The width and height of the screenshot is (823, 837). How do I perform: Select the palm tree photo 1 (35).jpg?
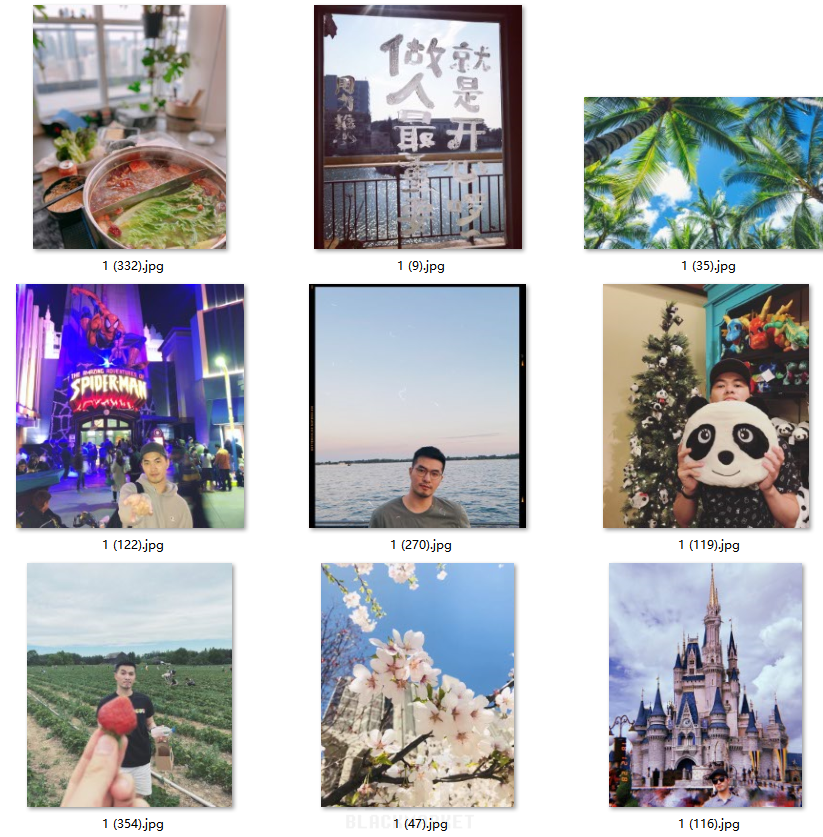702,173
